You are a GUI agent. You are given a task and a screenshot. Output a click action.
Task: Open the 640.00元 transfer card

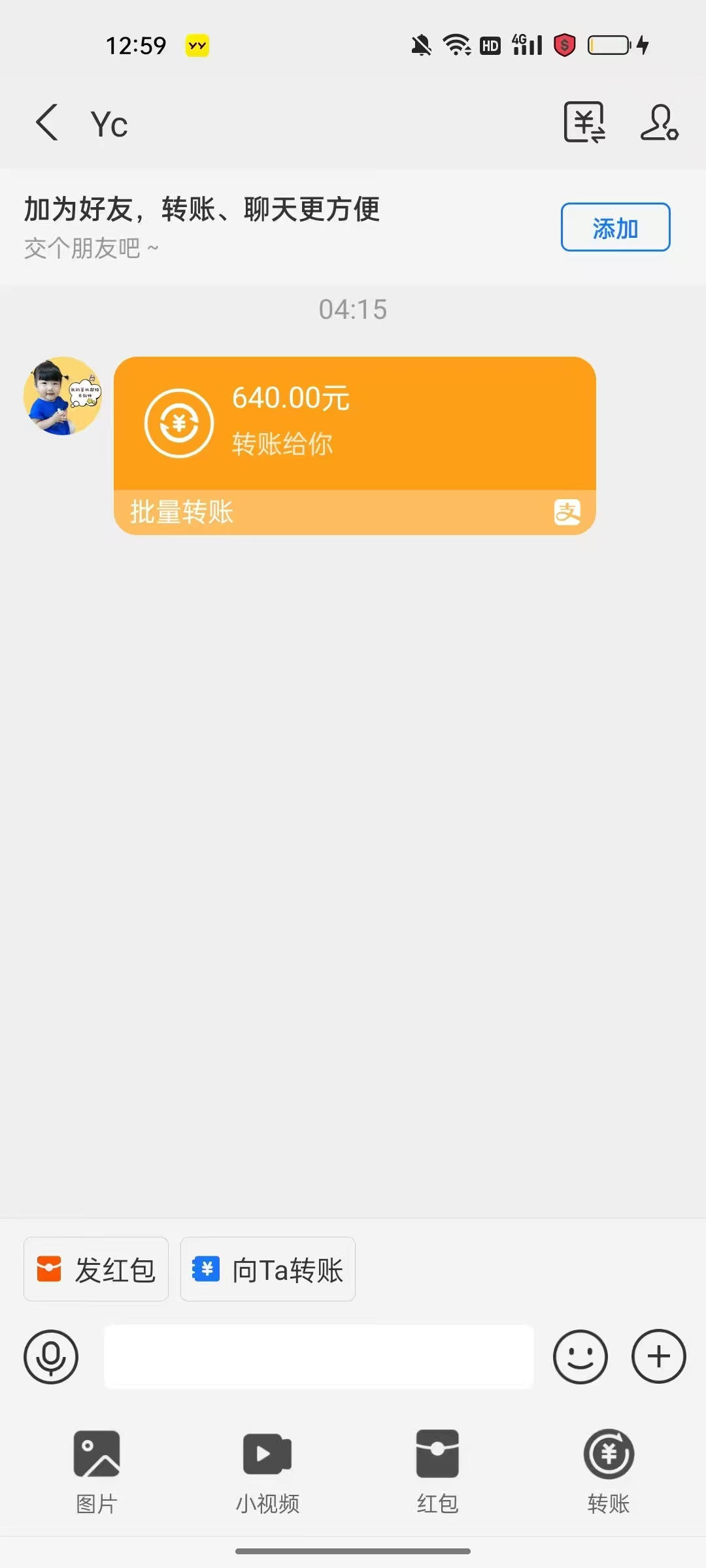coord(355,446)
